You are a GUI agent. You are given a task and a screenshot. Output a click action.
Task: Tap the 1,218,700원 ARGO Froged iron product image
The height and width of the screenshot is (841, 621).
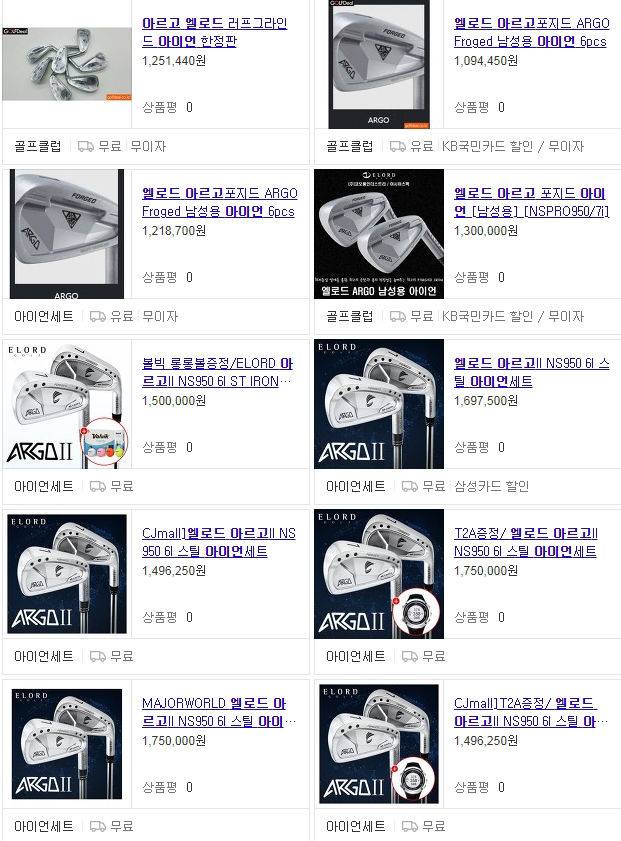point(67,234)
